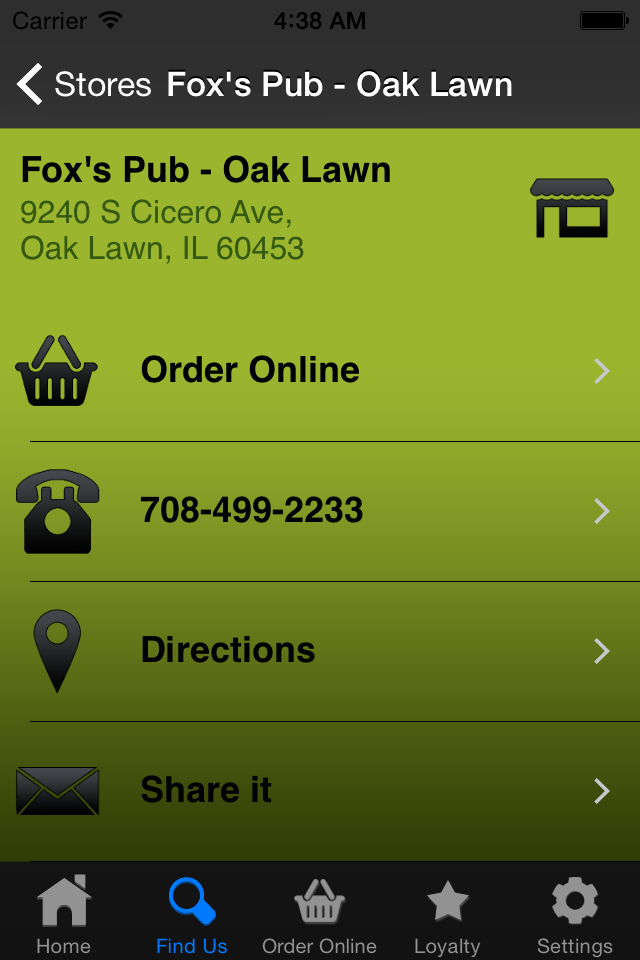Open the Order Online row
Image resolution: width=640 pixels, height=960 pixels.
pyautogui.click(x=320, y=371)
